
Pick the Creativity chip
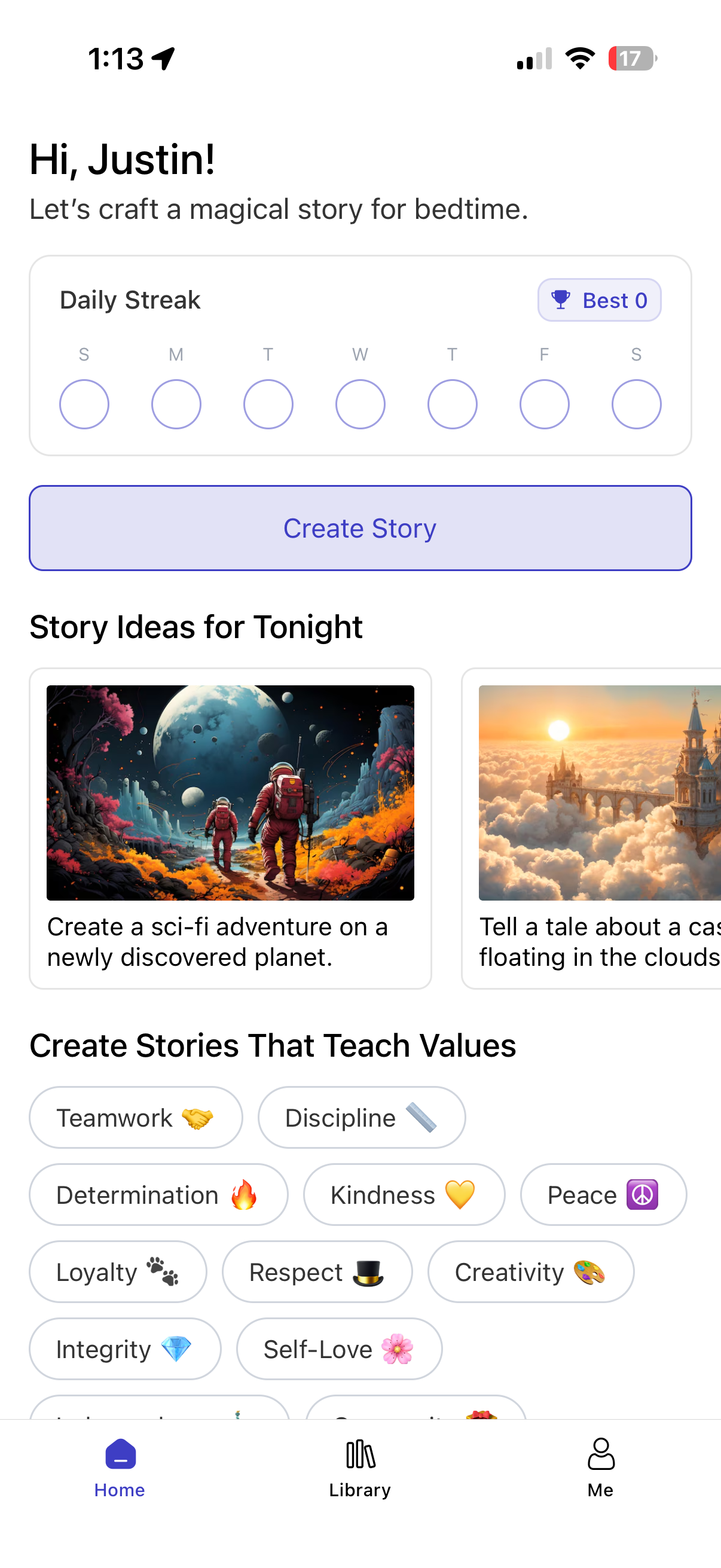(530, 1271)
